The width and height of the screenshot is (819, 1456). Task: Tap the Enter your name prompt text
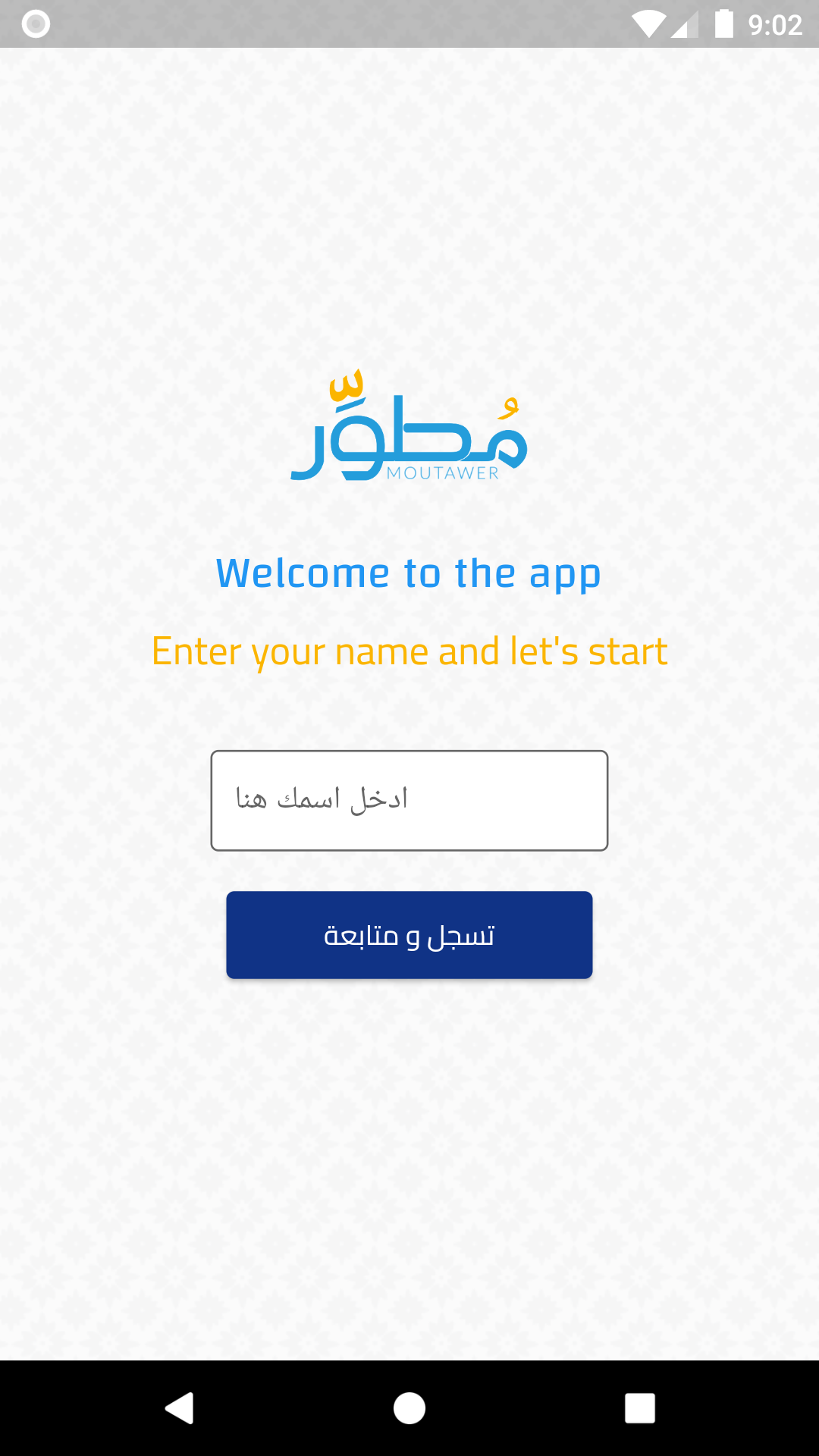(x=409, y=651)
